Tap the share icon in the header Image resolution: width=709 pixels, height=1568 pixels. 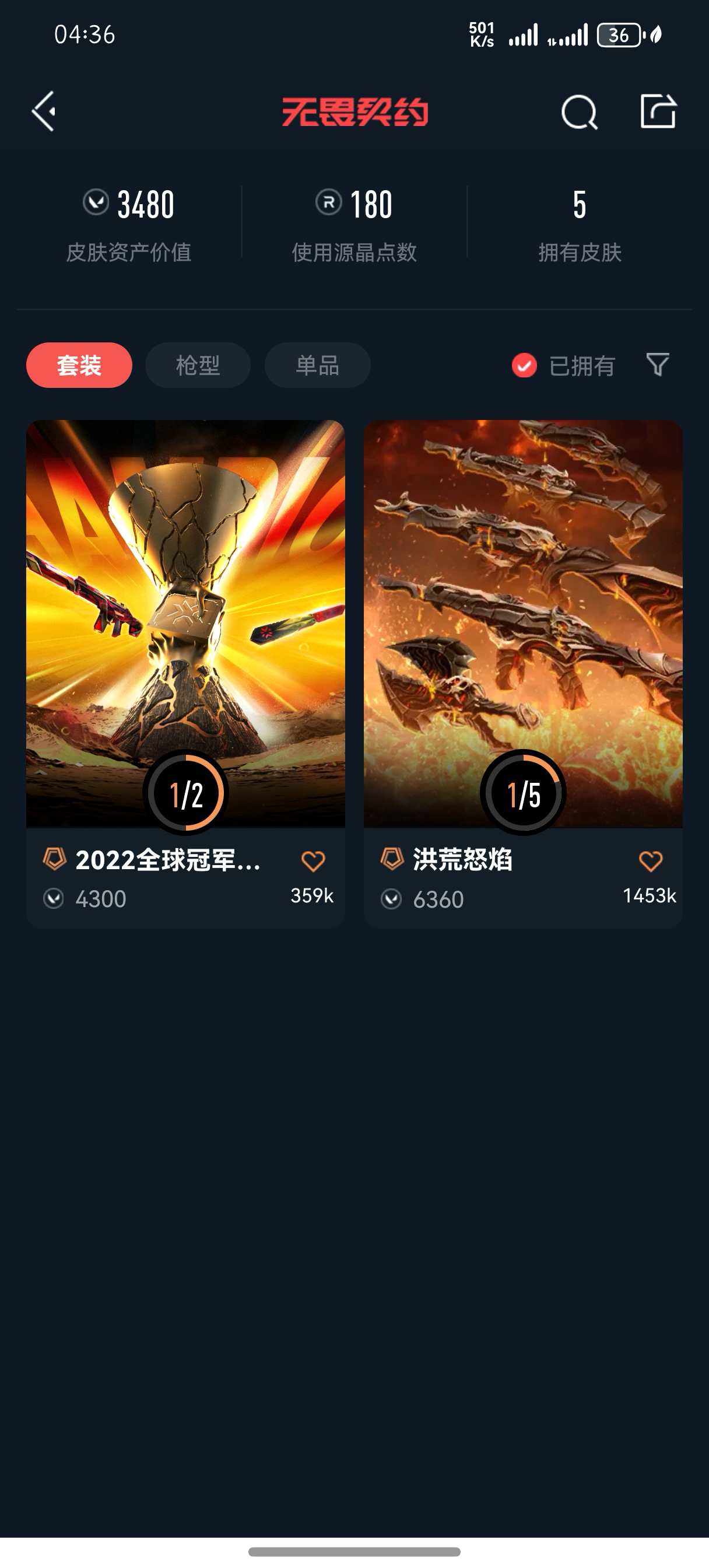[658, 111]
